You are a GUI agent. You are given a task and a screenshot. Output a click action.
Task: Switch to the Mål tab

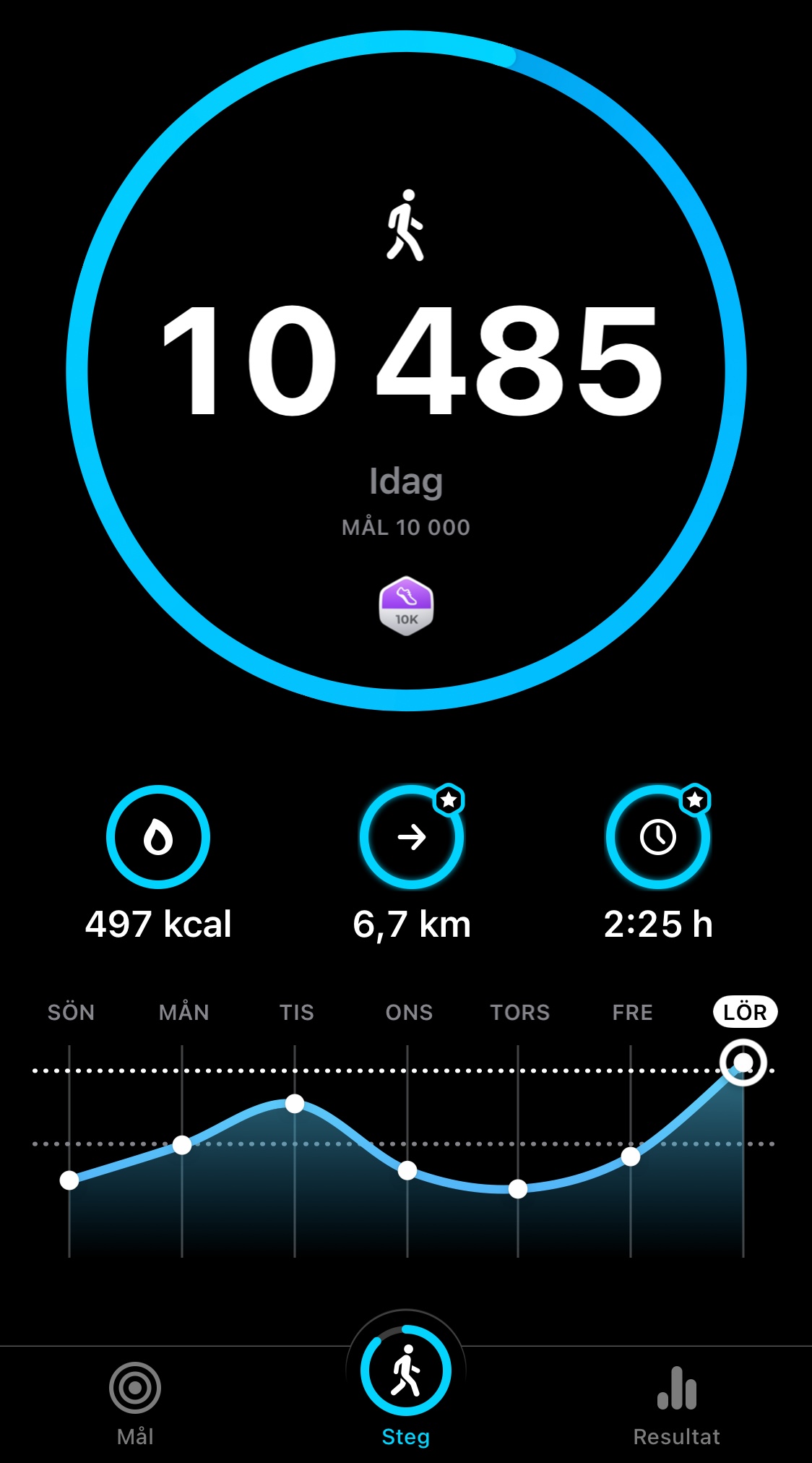[x=135, y=1401]
